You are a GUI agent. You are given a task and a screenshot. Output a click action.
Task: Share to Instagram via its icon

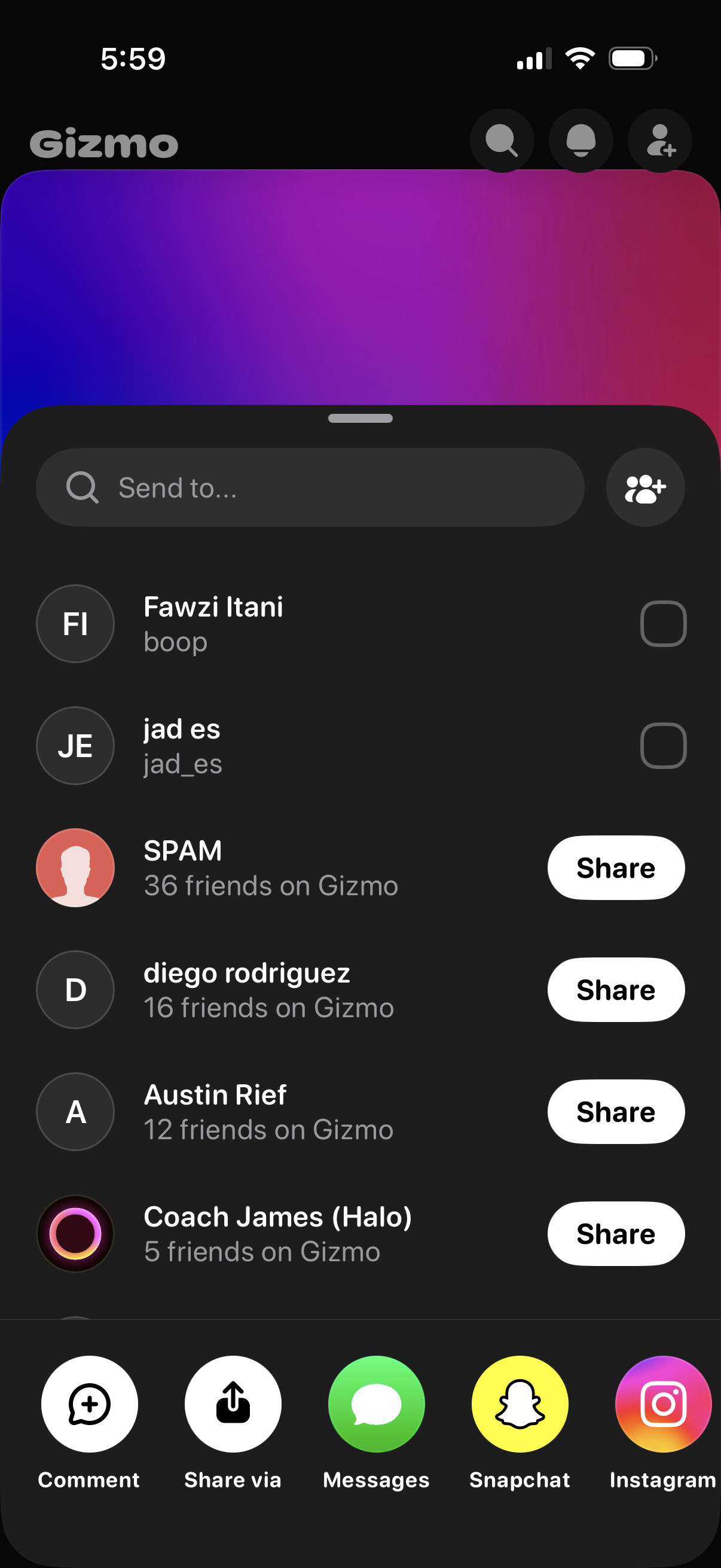tap(662, 1404)
